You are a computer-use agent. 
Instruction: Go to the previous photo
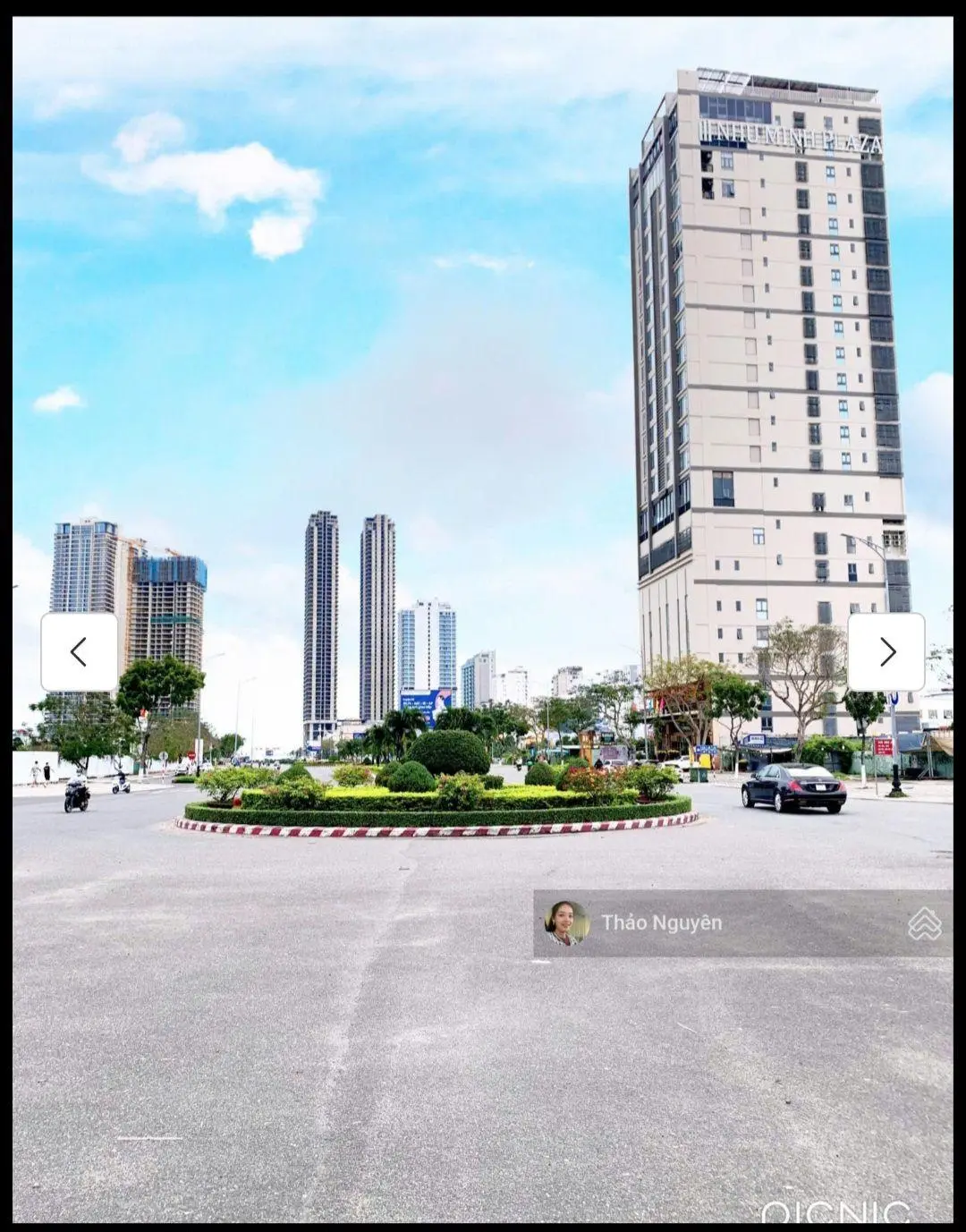pos(79,652)
